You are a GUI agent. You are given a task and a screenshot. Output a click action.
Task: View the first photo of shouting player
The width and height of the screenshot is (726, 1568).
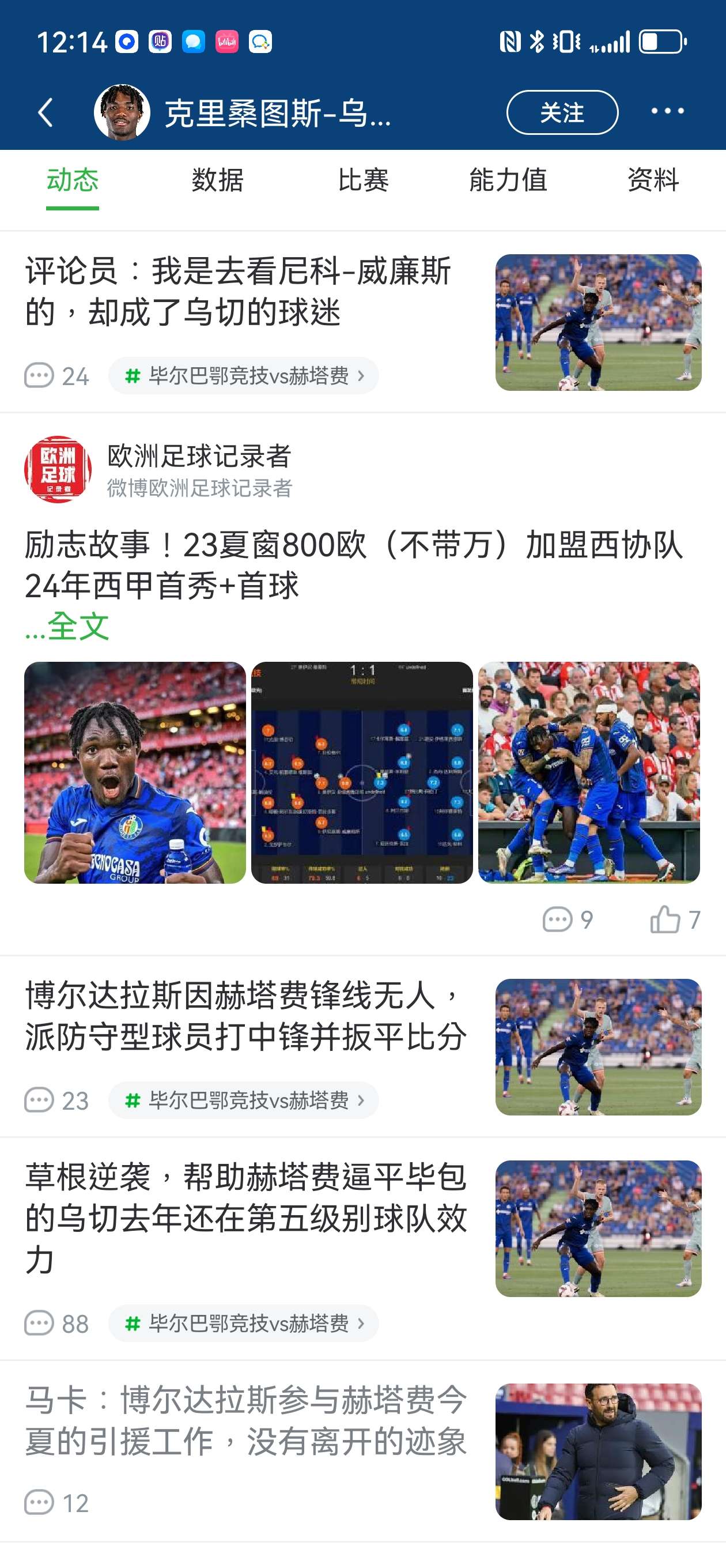pyautogui.click(x=135, y=772)
